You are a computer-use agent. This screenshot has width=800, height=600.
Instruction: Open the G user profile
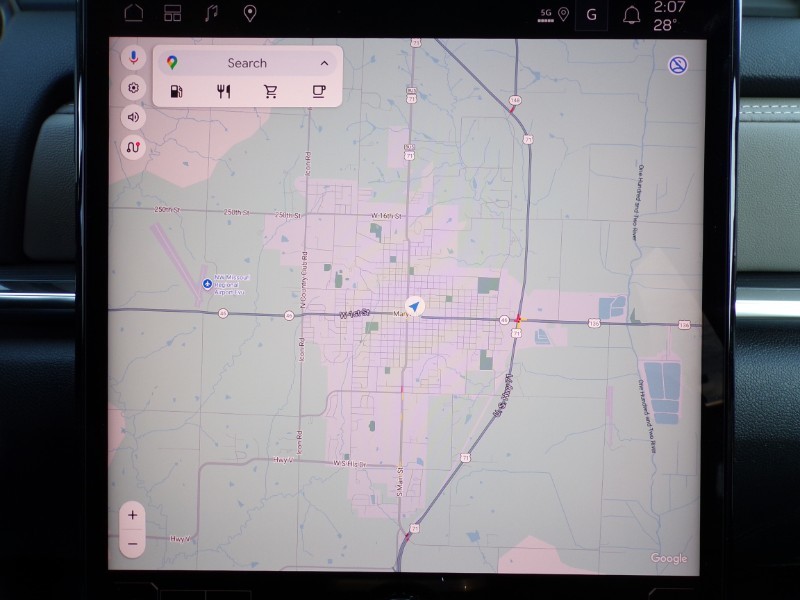click(591, 14)
